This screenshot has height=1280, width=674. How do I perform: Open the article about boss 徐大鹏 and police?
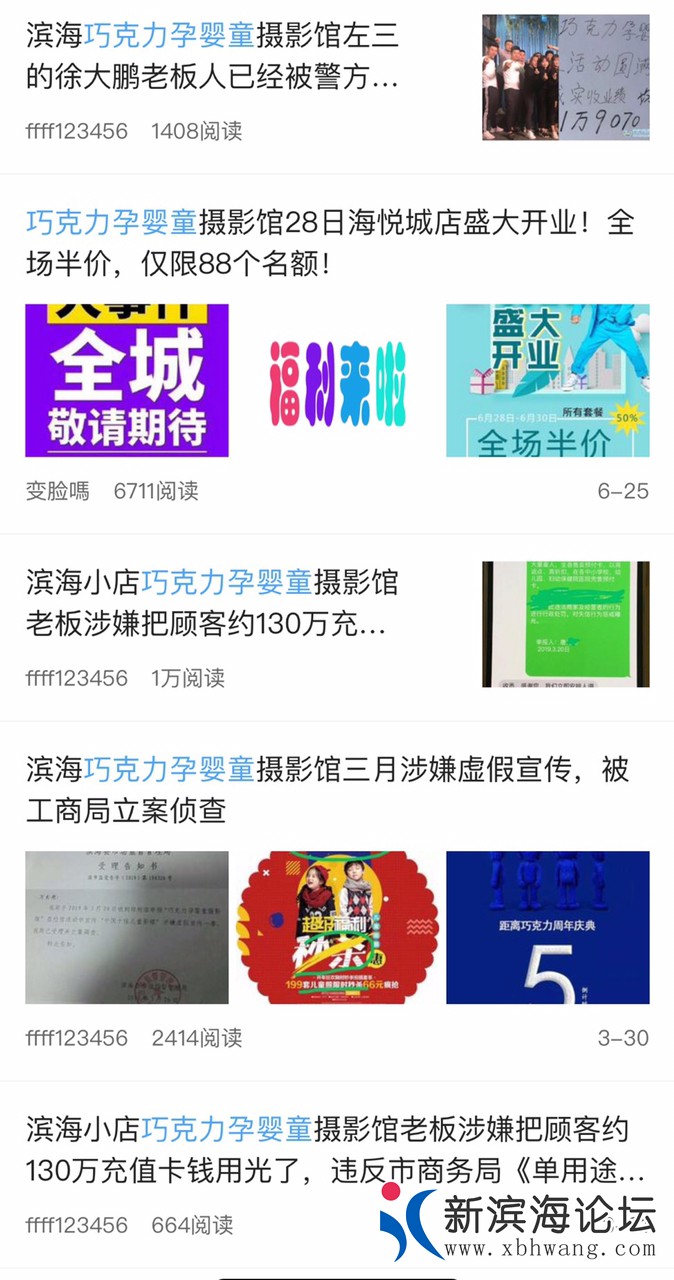tap(212, 57)
